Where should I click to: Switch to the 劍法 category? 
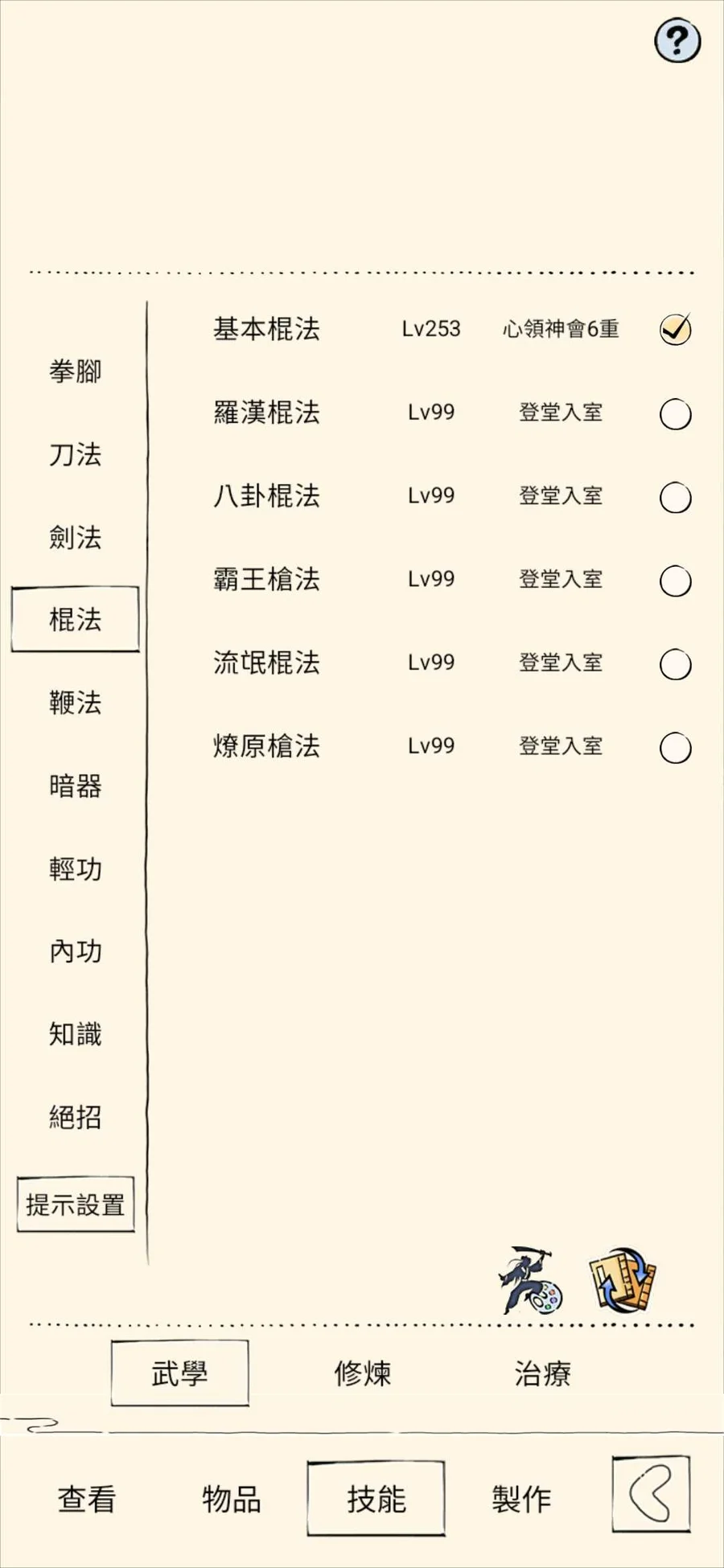76,537
